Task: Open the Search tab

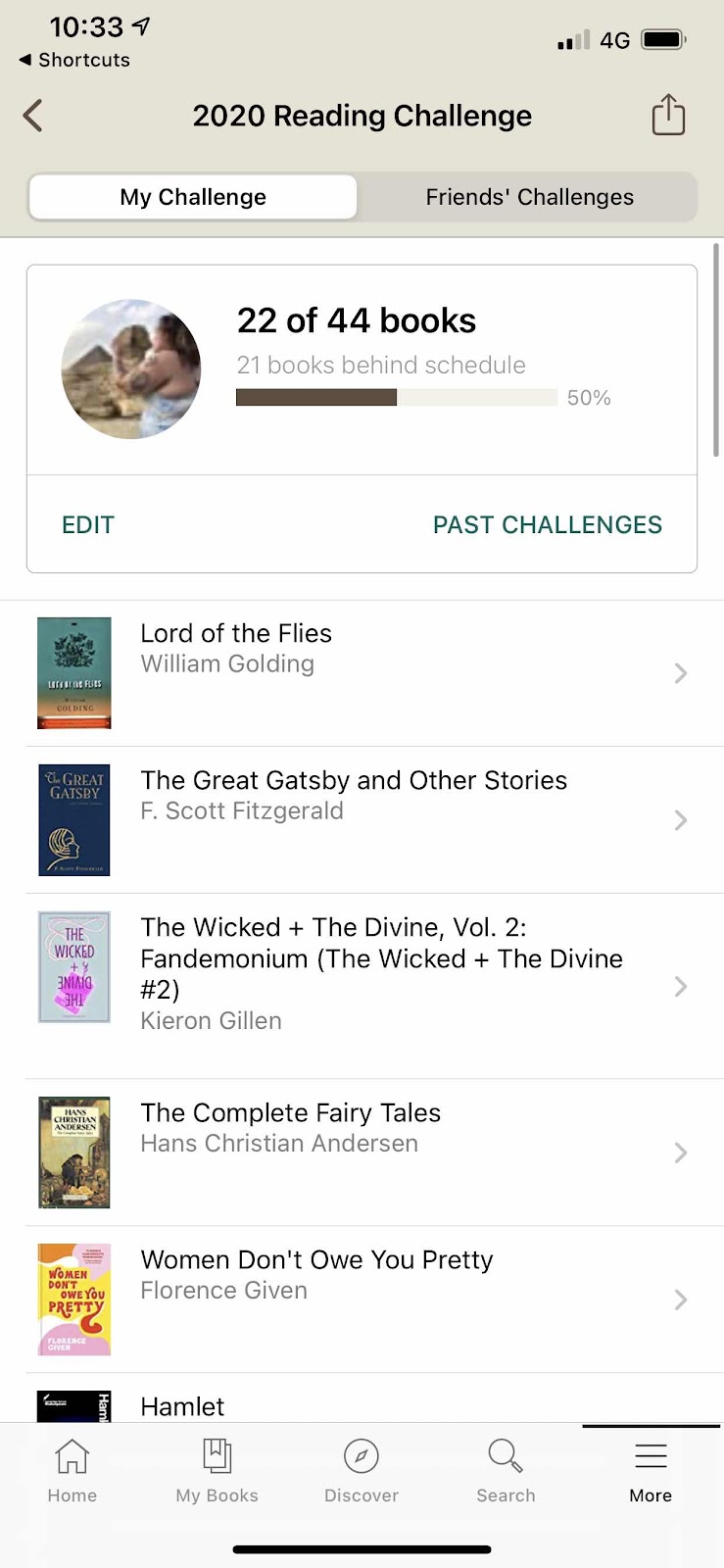Action: click(506, 1470)
